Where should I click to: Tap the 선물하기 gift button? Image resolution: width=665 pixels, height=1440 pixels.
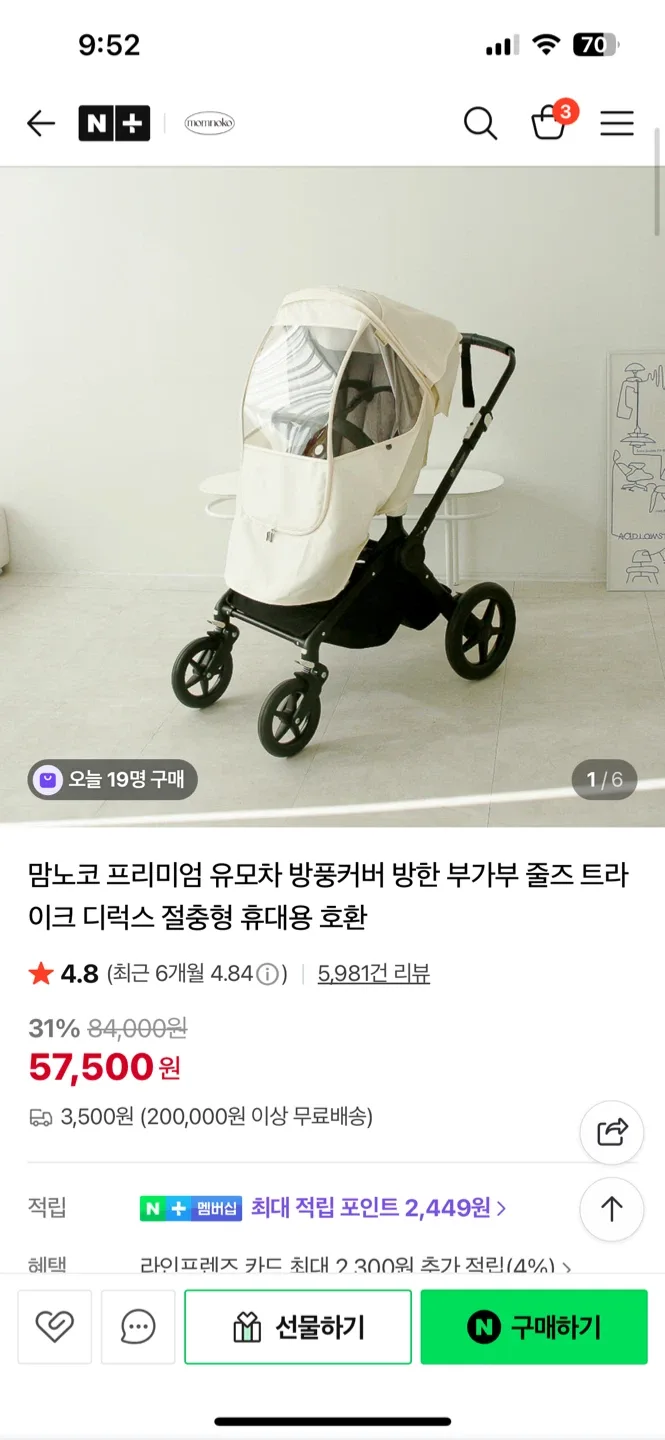point(298,1327)
